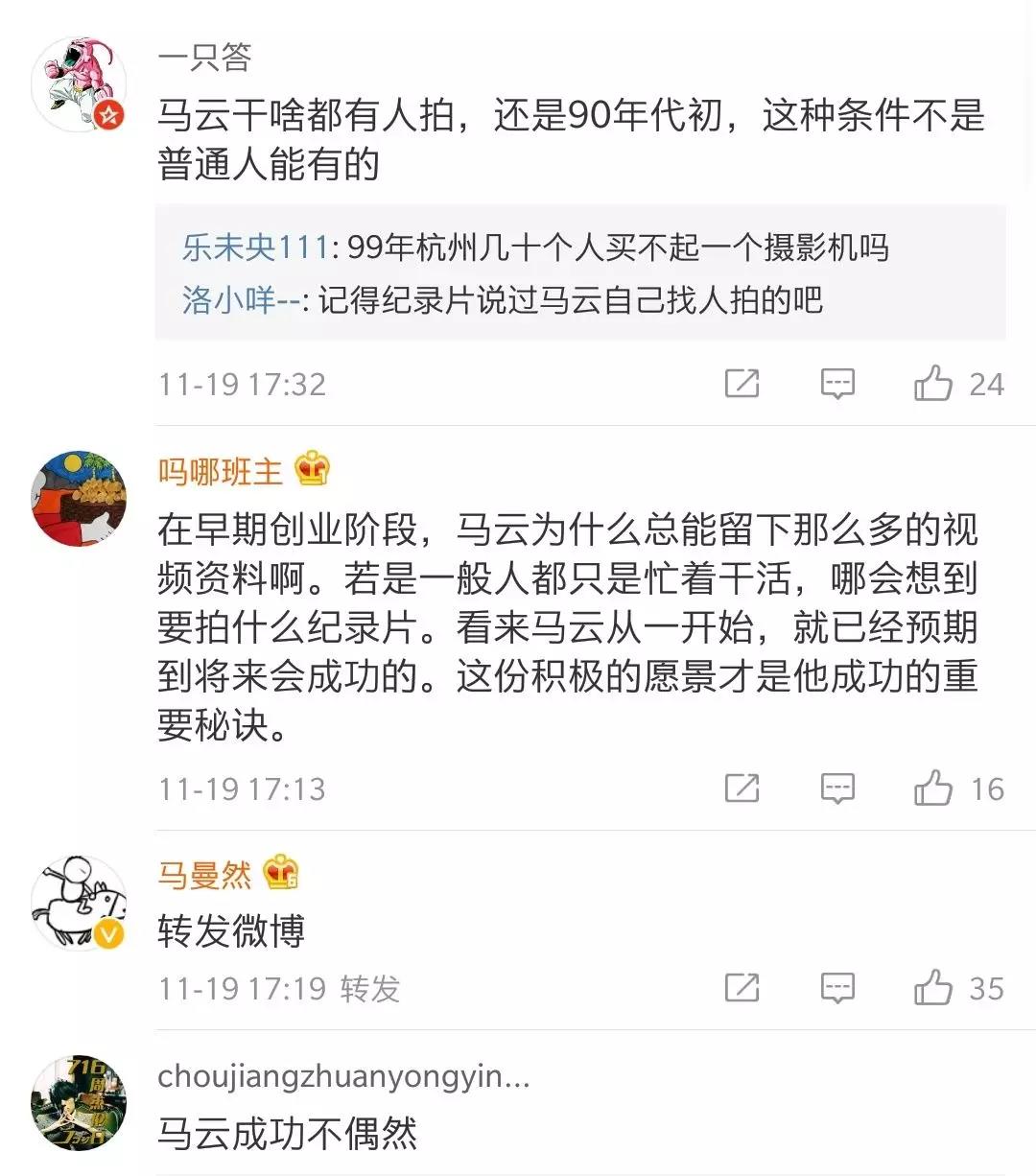Reply to 吗哪班主's comment
The width and height of the screenshot is (1036, 1176).
pos(837,788)
